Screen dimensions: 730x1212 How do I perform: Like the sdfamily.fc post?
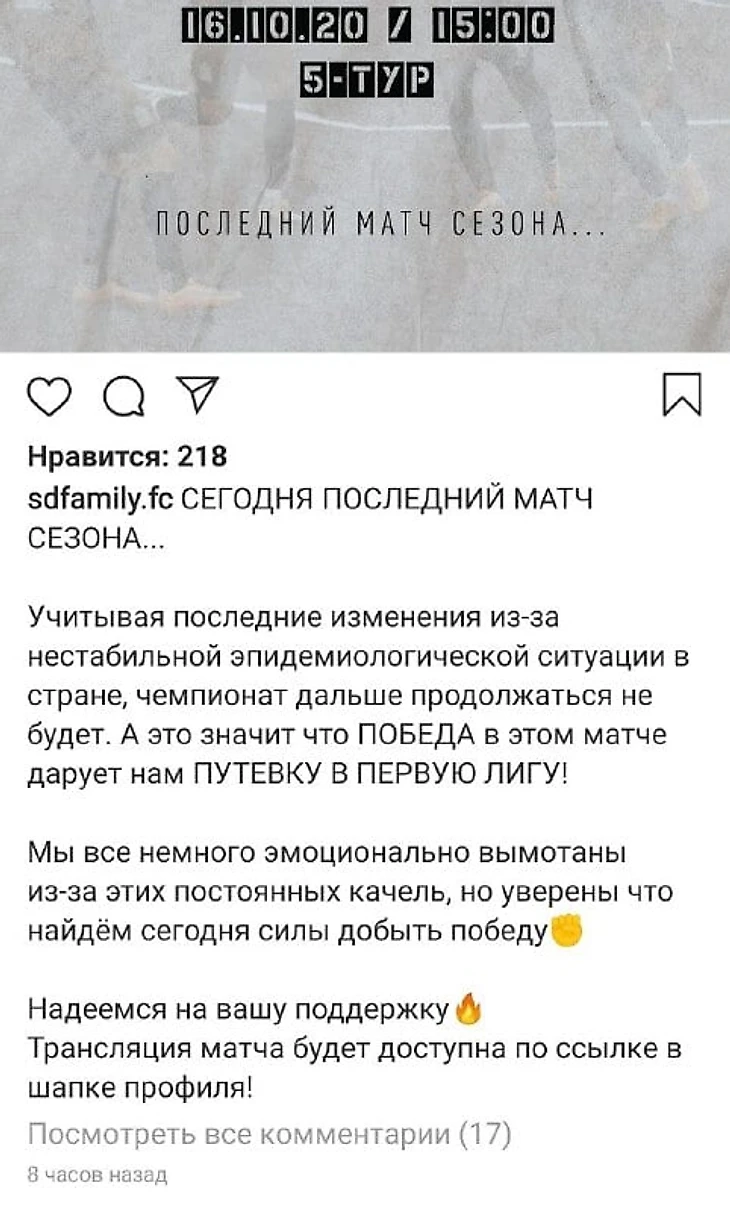pyautogui.click(x=53, y=396)
